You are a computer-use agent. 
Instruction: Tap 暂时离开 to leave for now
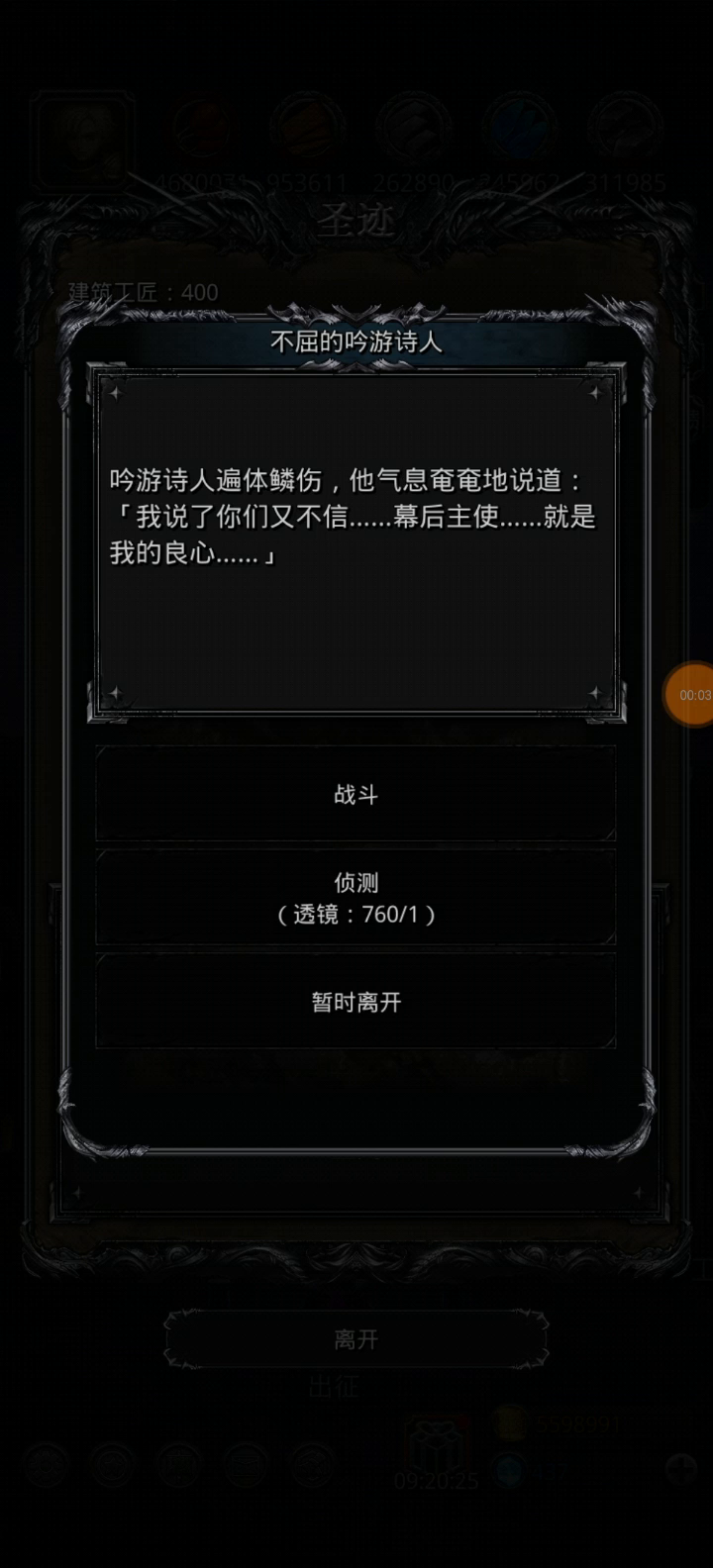click(356, 1002)
